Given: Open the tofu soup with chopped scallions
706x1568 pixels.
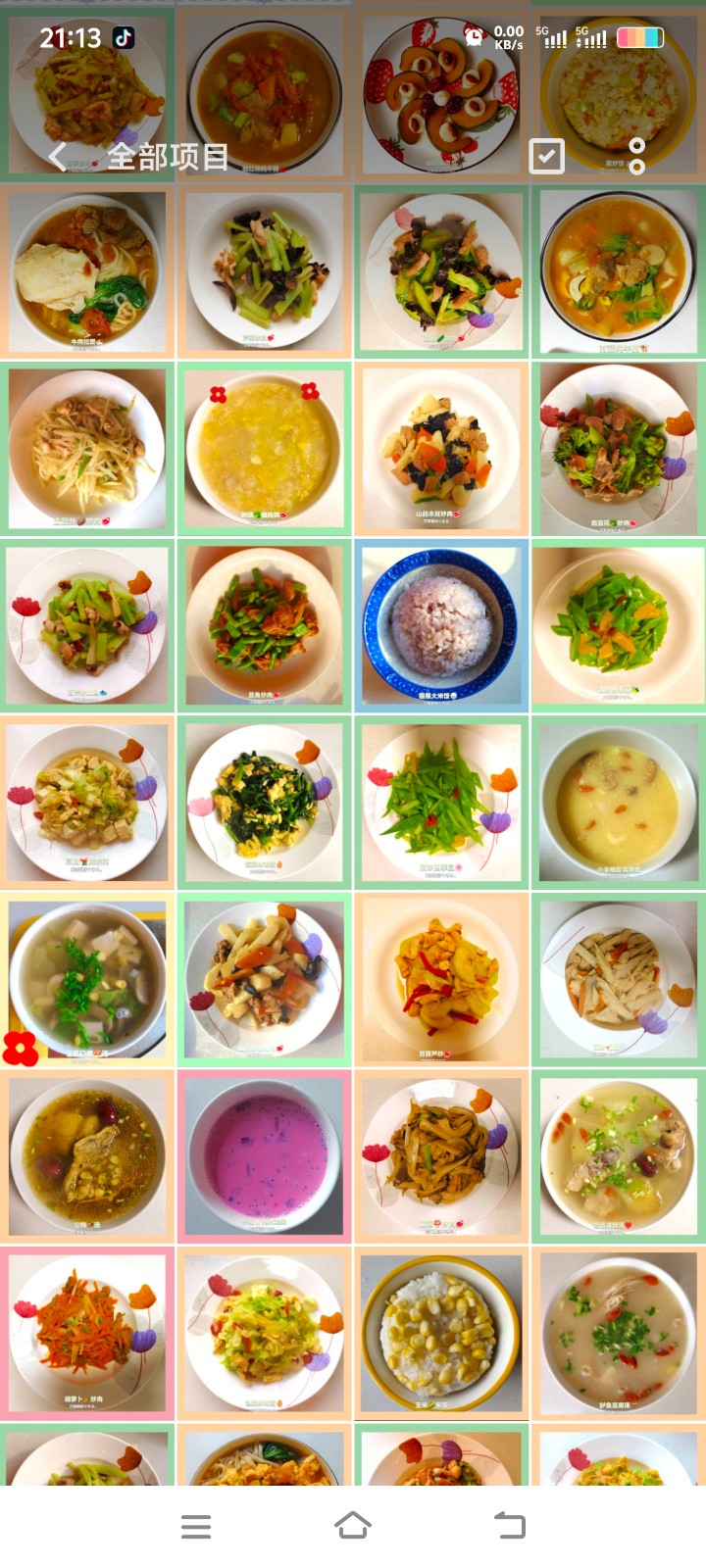Looking at the screenshot, I should 87,978.
